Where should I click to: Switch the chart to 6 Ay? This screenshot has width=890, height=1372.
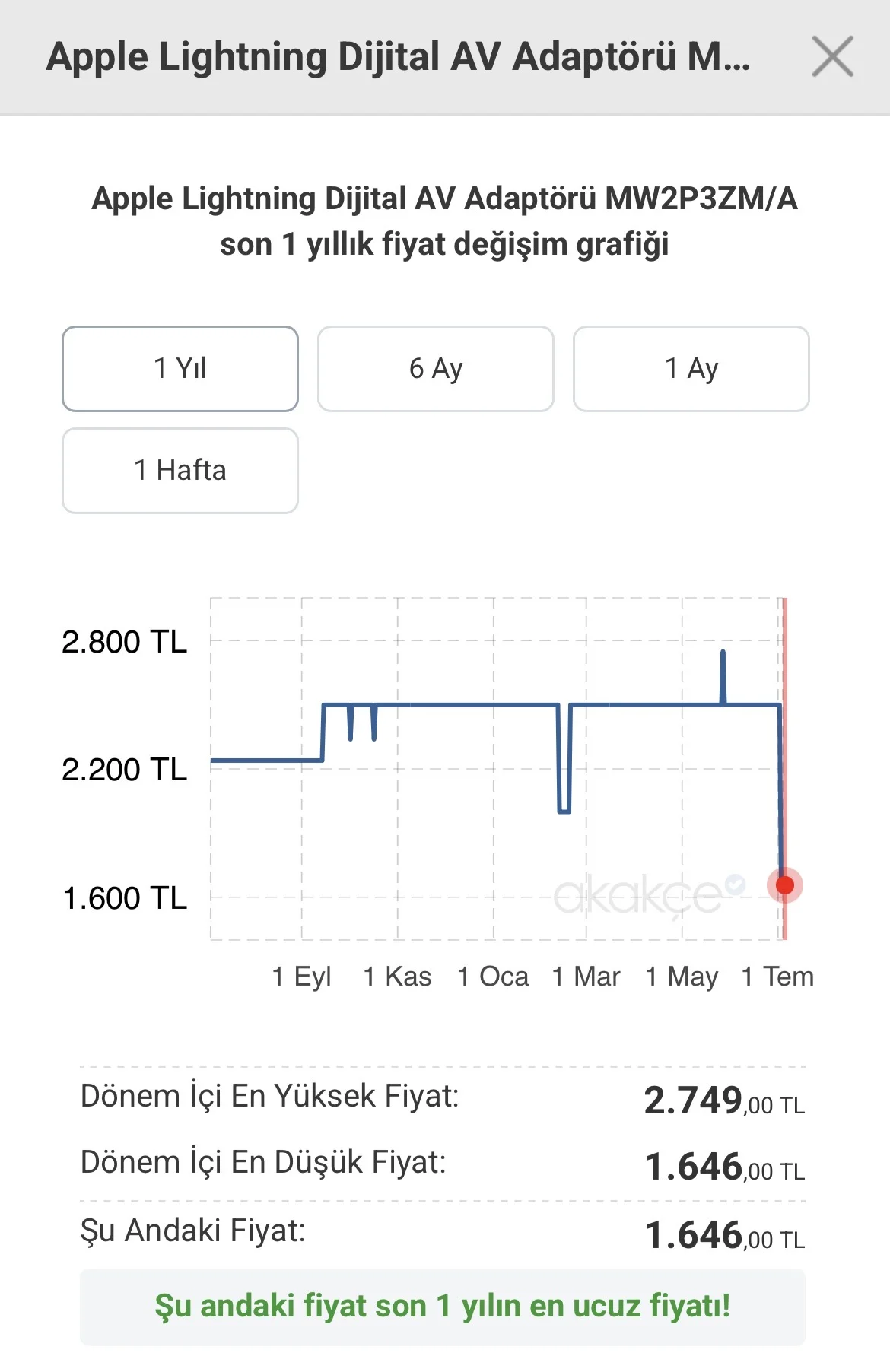[436, 369]
